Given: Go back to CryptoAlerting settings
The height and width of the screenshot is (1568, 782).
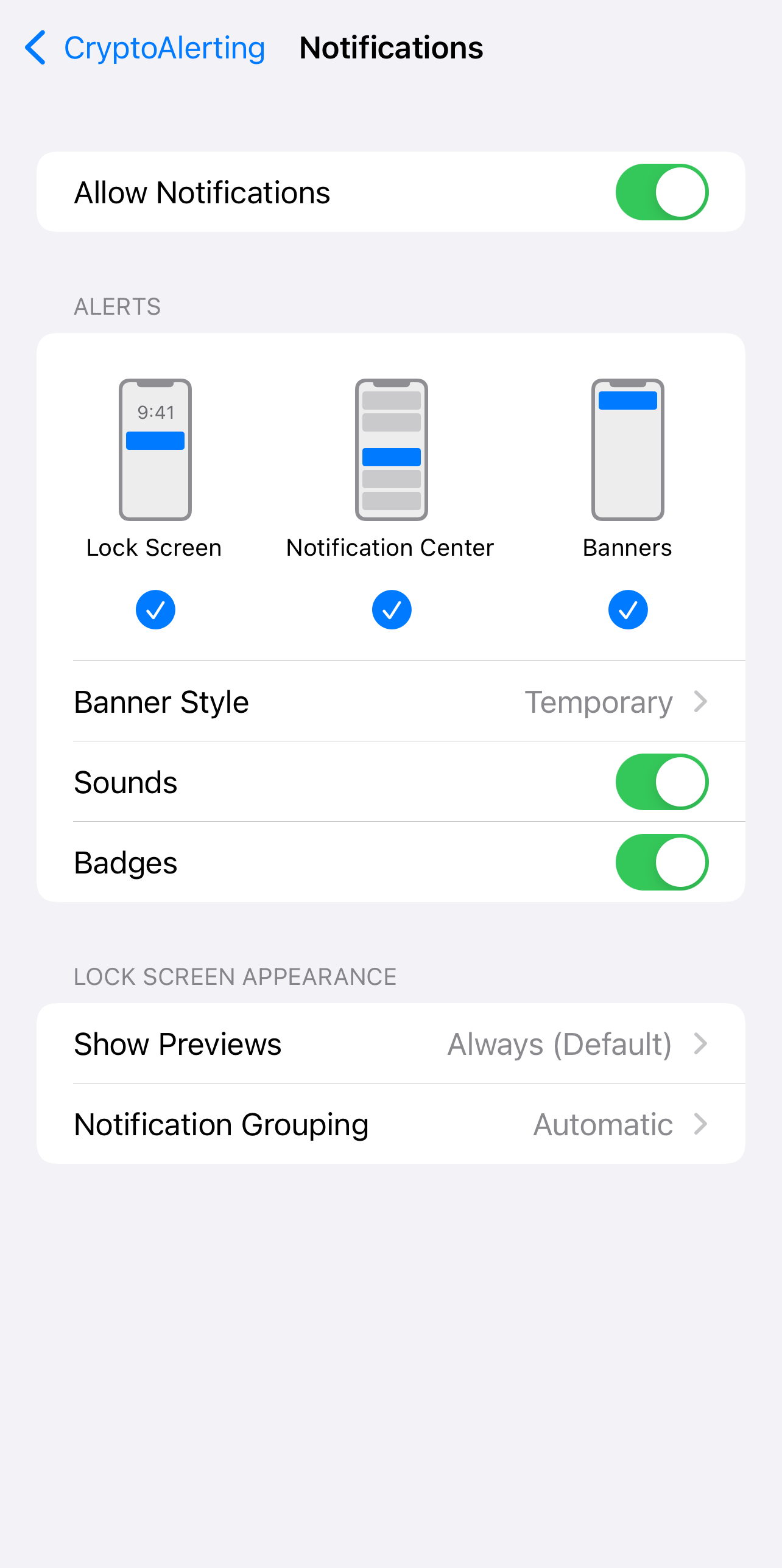Looking at the screenshot, I should (145, 48).
